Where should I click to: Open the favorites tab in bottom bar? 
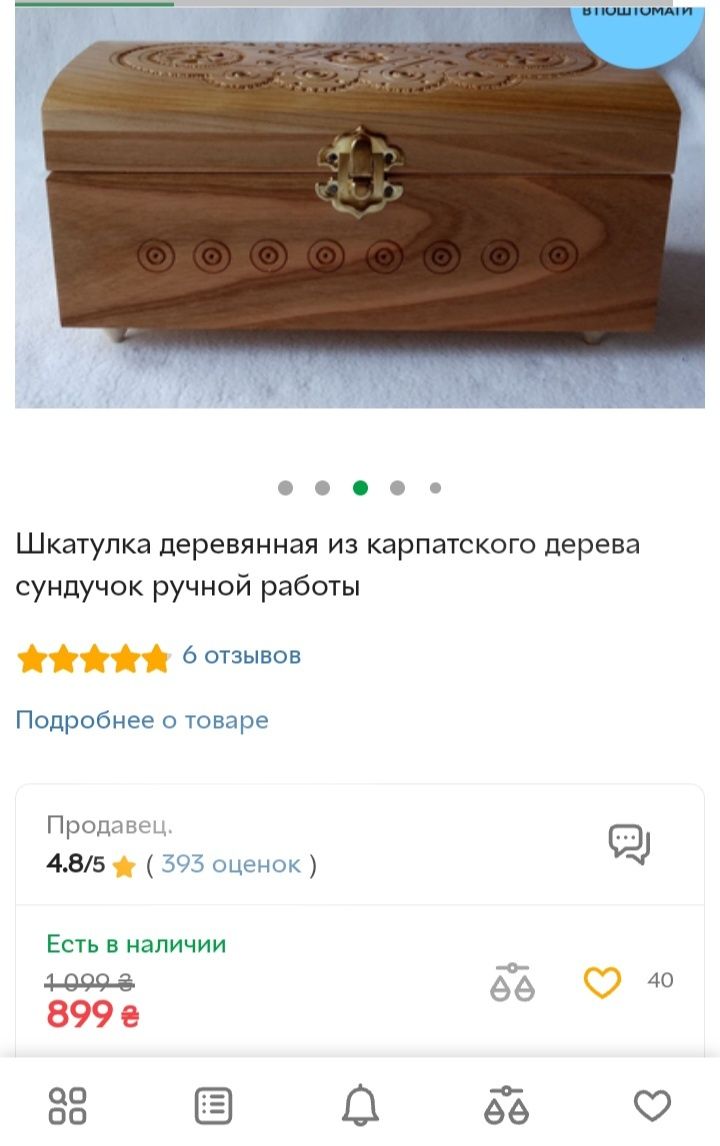652,1106
